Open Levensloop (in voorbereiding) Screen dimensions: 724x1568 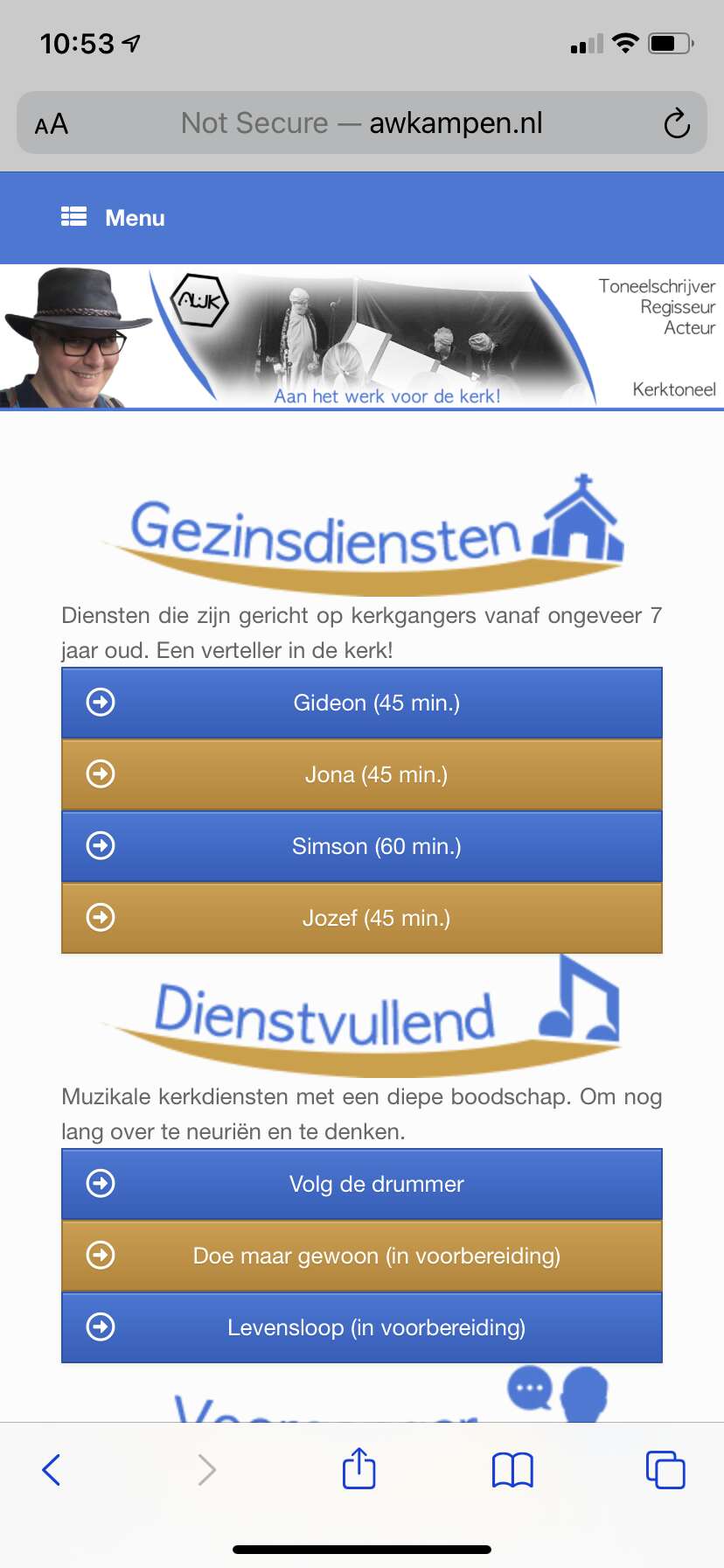pos(362,1327)
